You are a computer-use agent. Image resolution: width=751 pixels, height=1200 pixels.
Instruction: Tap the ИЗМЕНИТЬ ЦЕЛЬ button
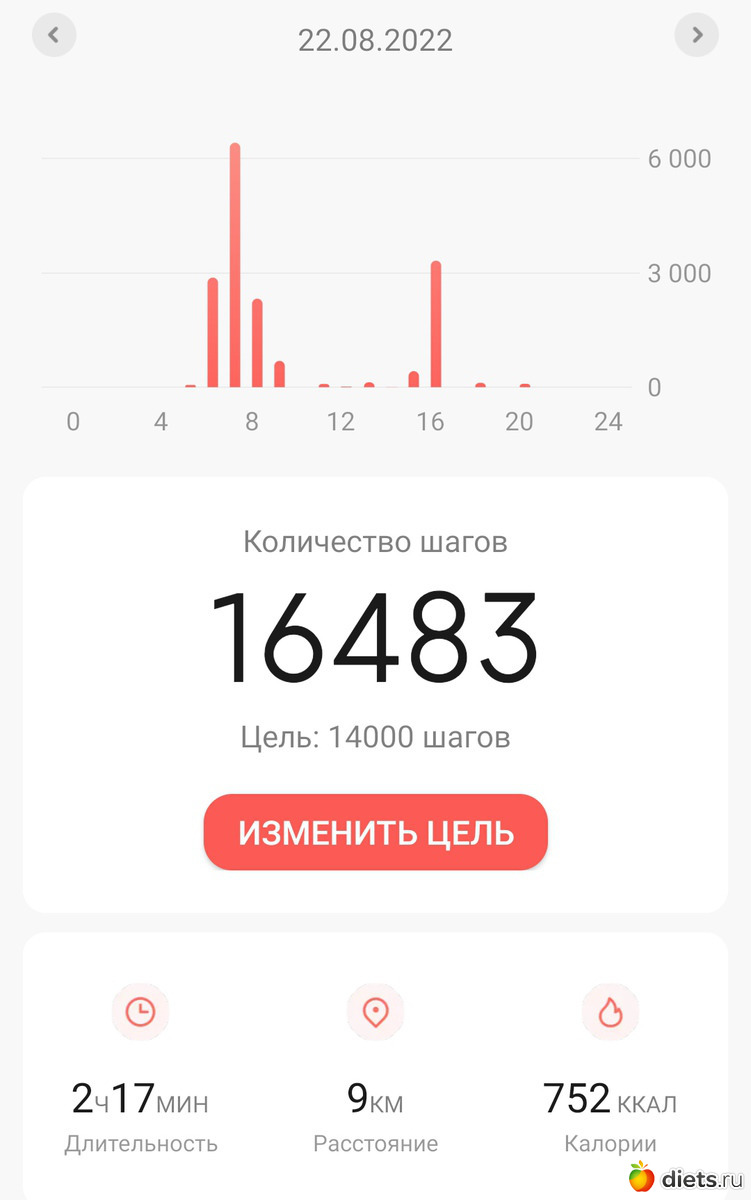376,832
